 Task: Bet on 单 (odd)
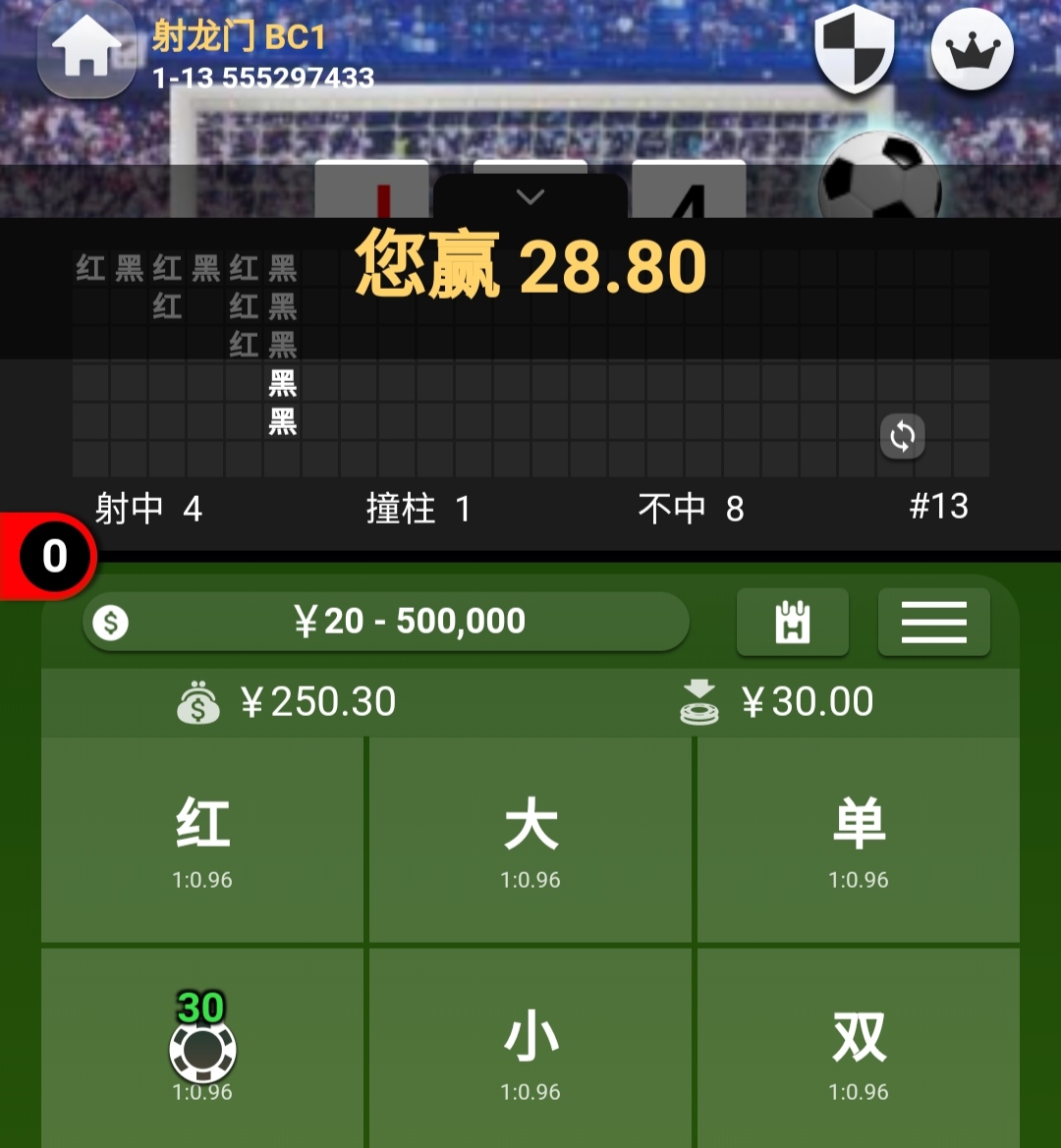click(x=858, y=840)
